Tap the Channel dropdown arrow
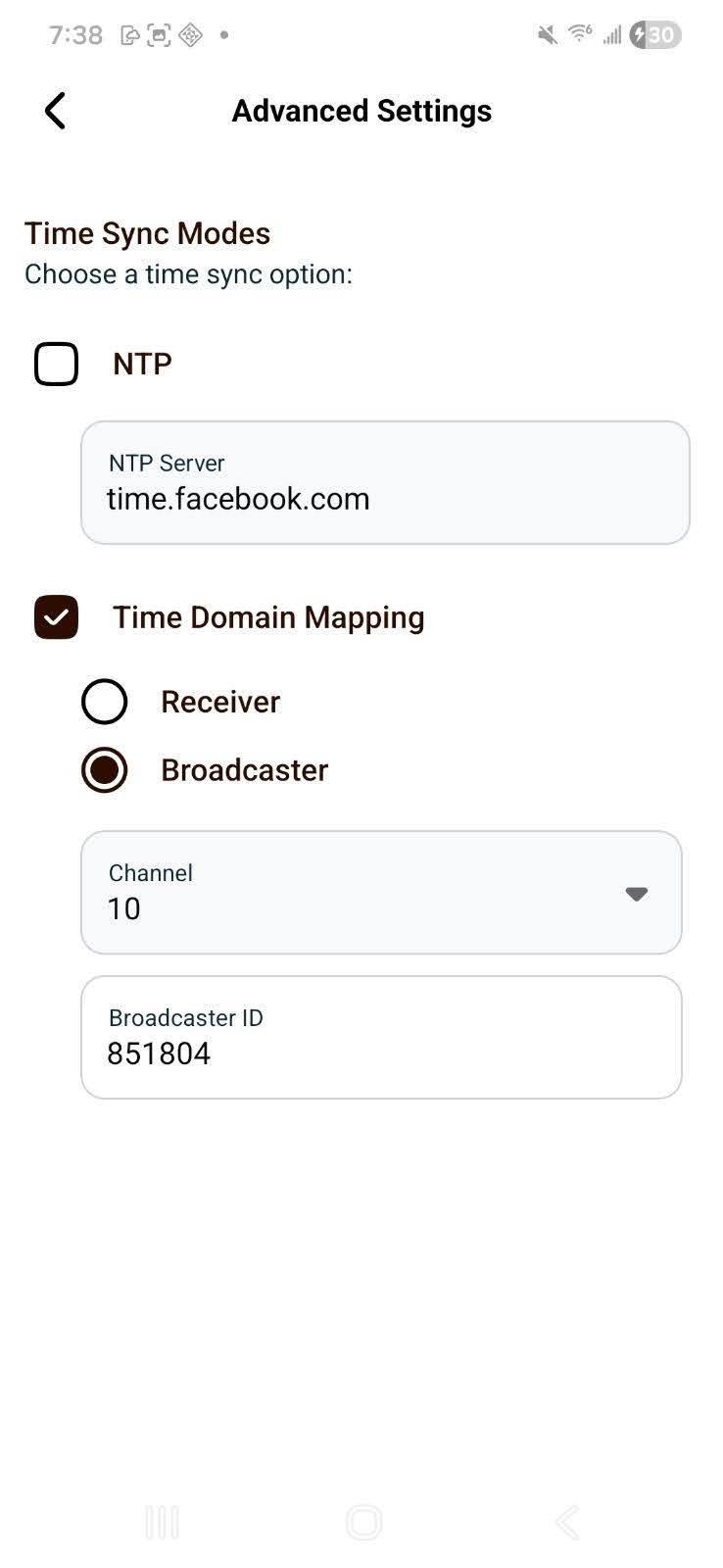Image resolution: width=723 pixels, height=1568 pixels. [x=636, y=893]
